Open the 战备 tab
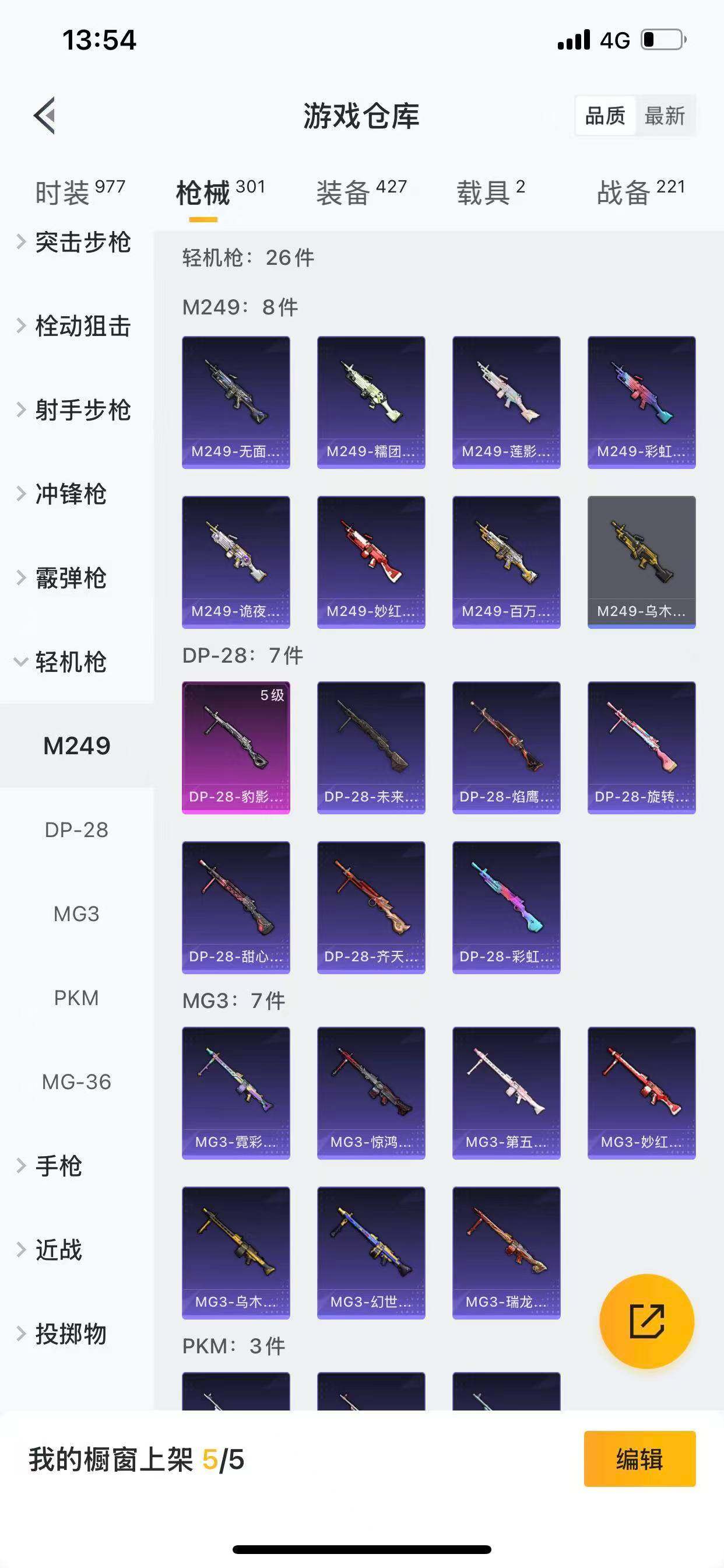Viewport: 724px width, 1568px height. 640,192
